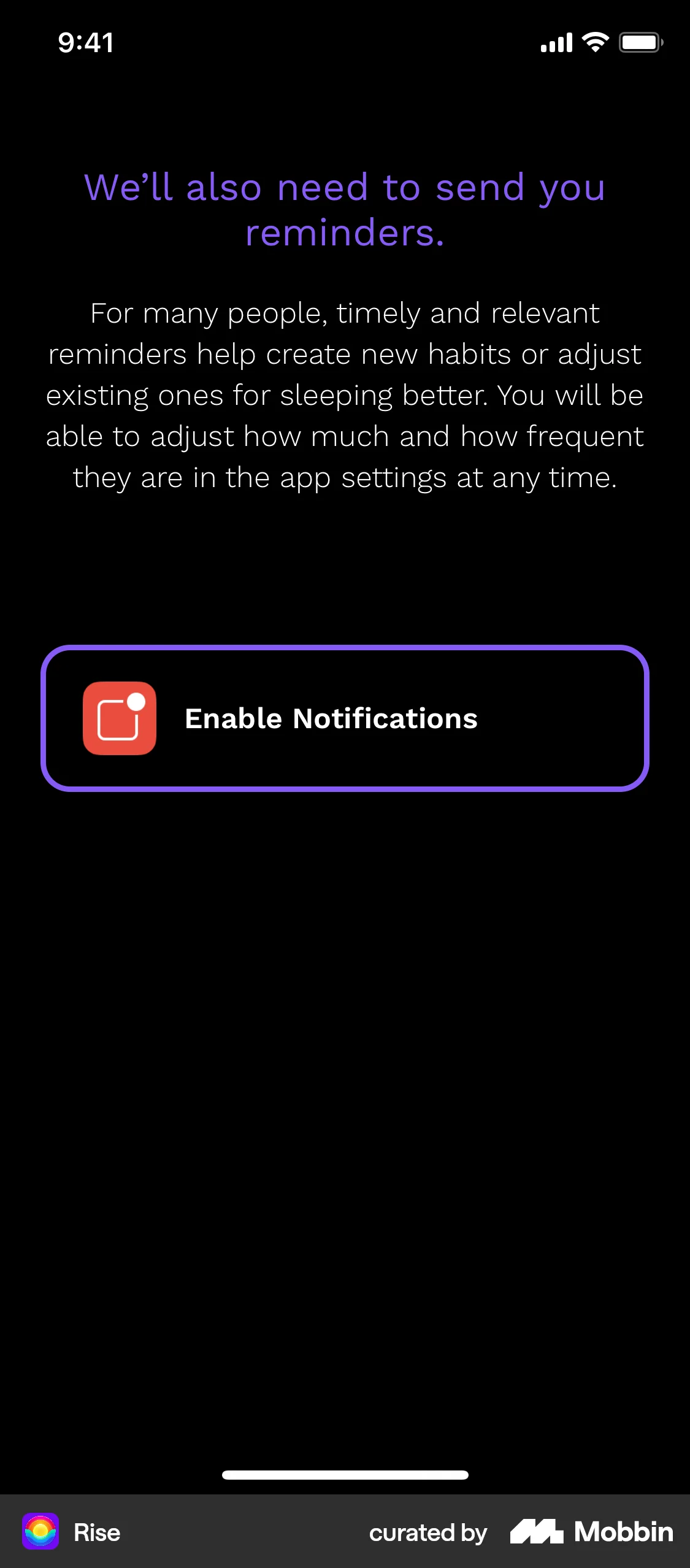This screenshot has width=690, height=1568.
Task: Select the rainbow gradient circle inside the Rise icon
Action: point(40,1531)
